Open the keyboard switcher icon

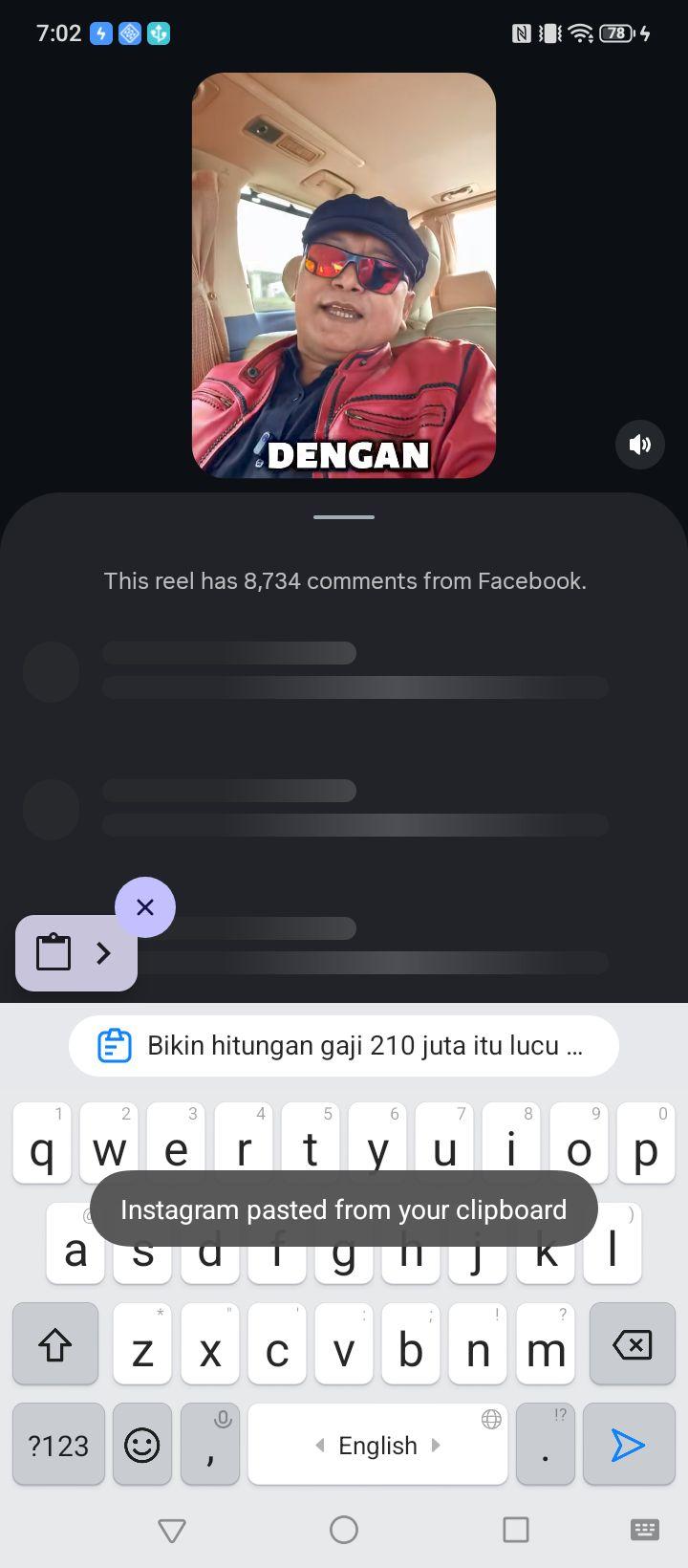pyautogui.click(x=645, y=1531)
